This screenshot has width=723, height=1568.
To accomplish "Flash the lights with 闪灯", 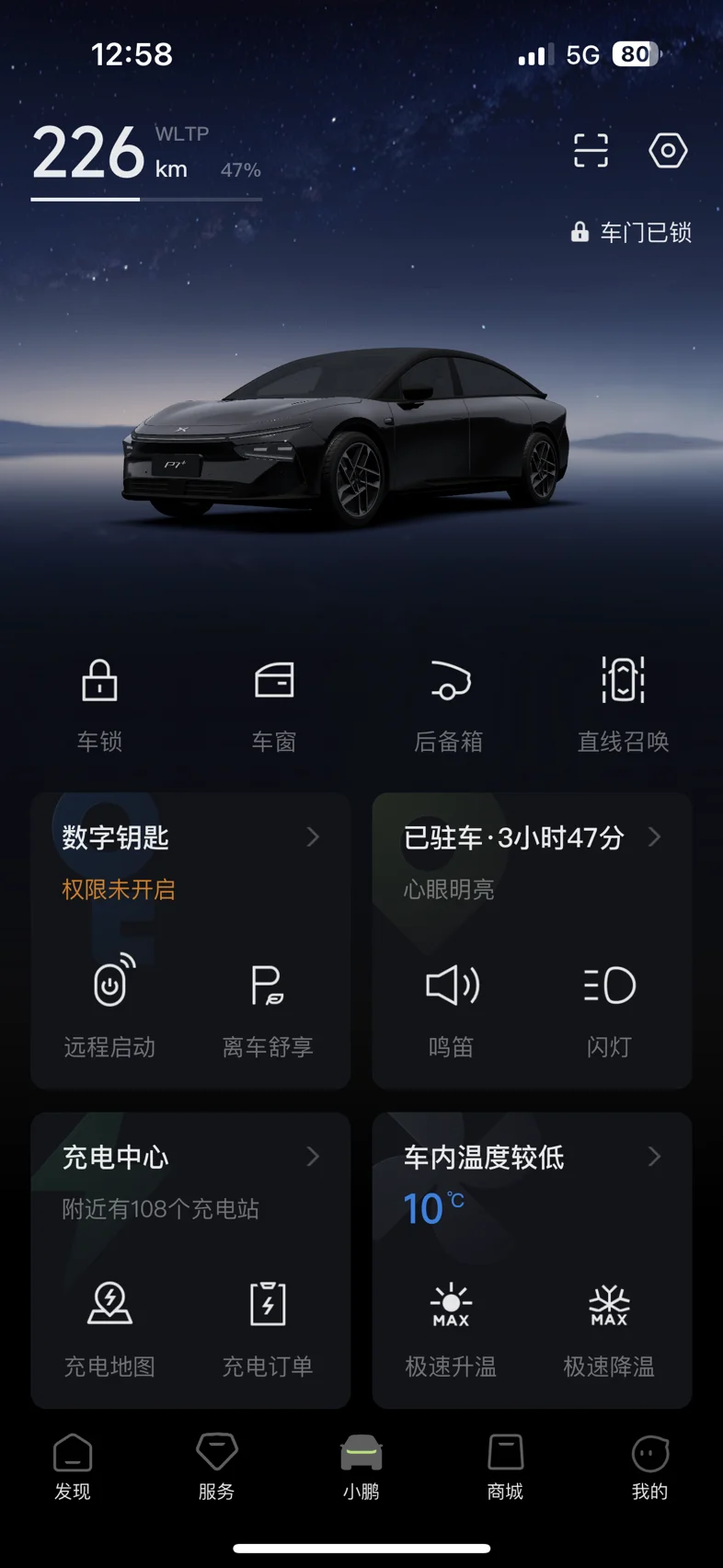I will [609, 1005].
